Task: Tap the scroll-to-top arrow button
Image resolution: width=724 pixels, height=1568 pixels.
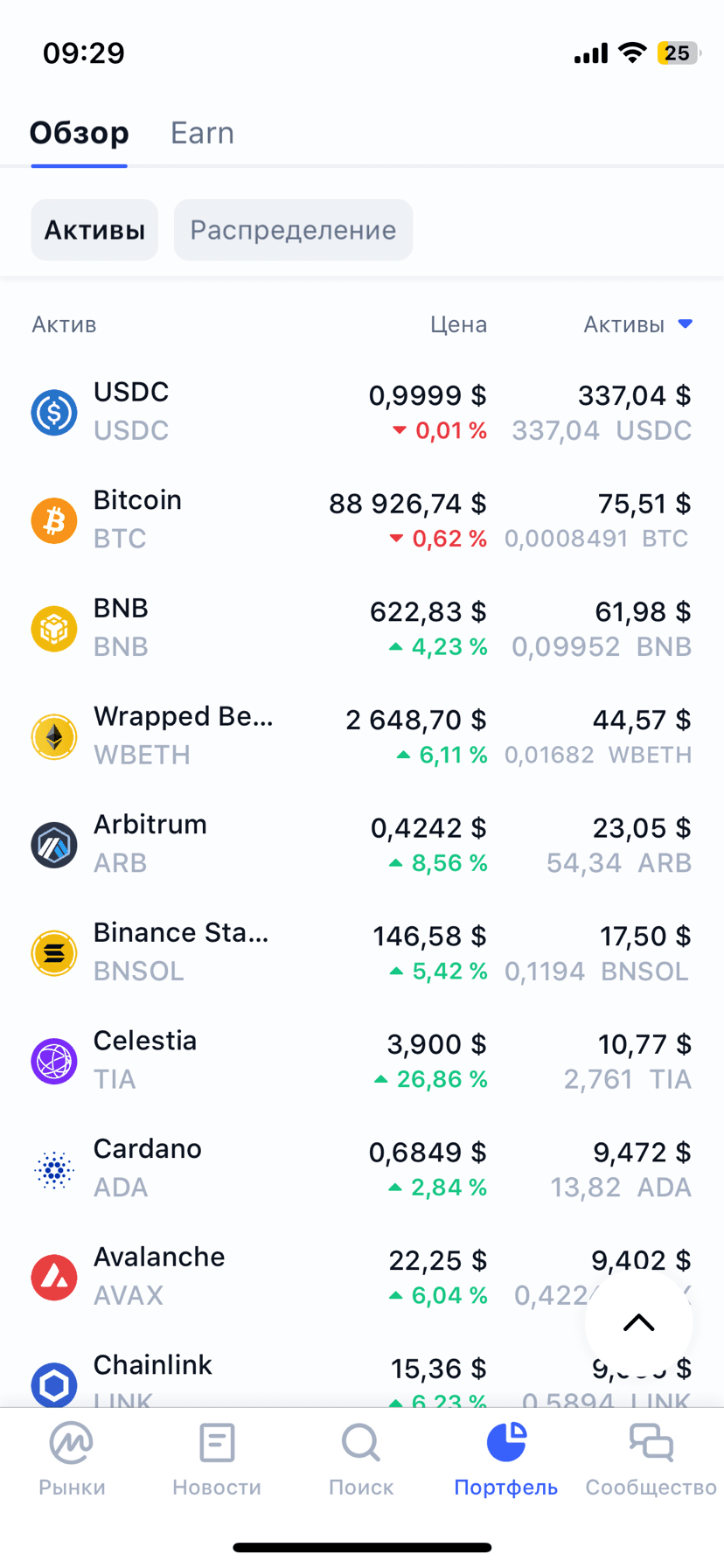Action: [638, 1322]
